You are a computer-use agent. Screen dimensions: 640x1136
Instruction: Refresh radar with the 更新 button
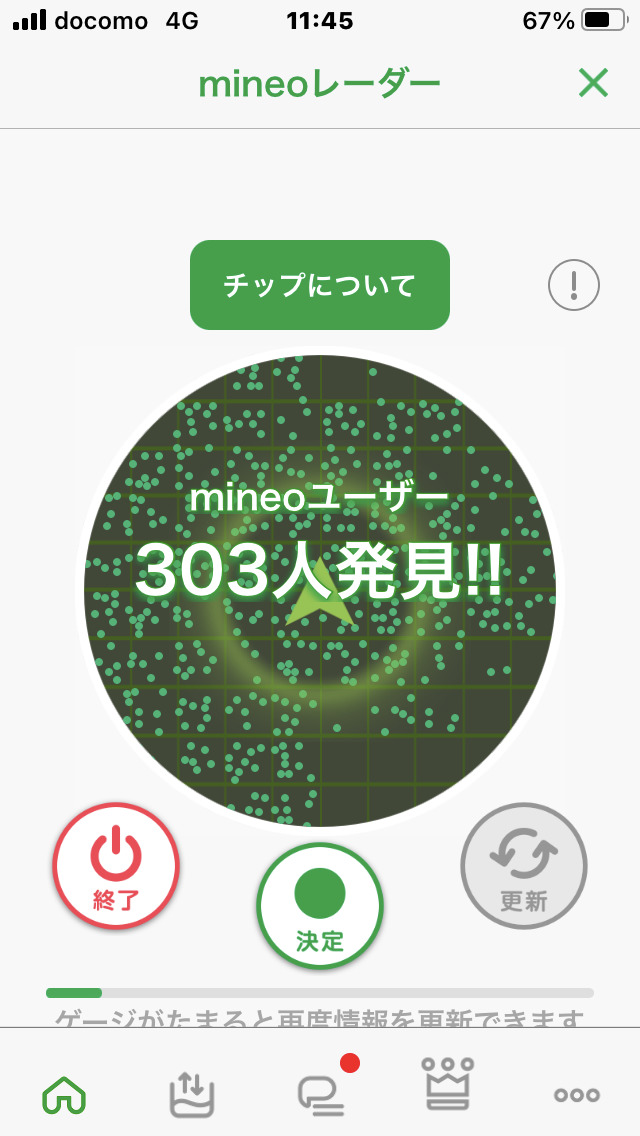point(524,866)
